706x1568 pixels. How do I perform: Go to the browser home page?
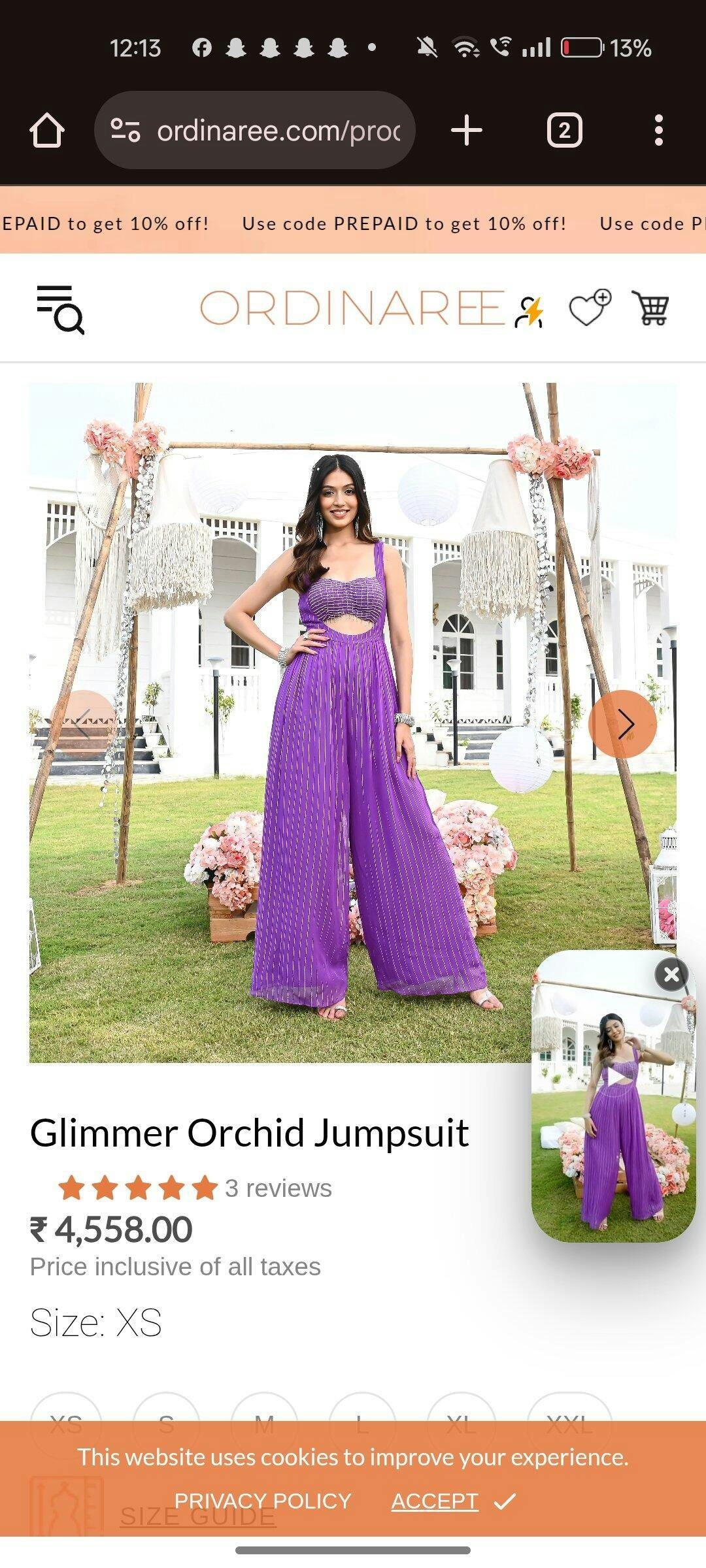(47, 131)
